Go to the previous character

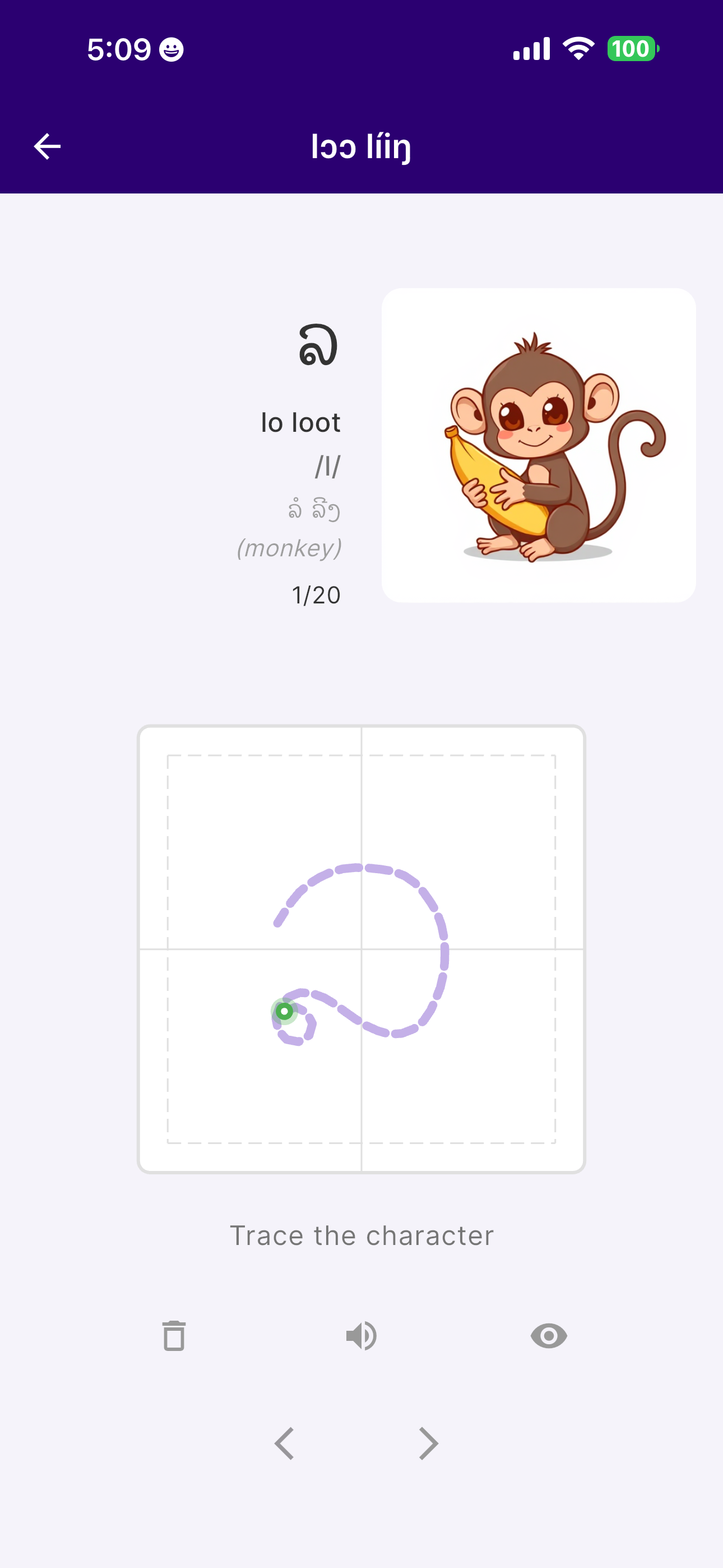coord(285,1443)
